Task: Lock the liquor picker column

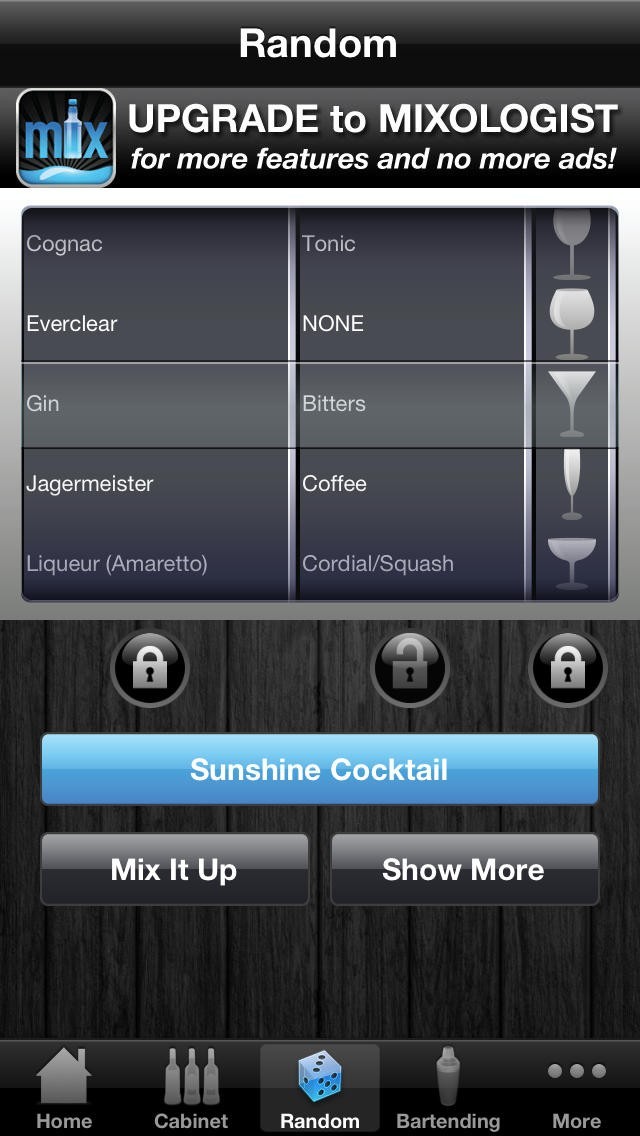Action: [150, 668]
